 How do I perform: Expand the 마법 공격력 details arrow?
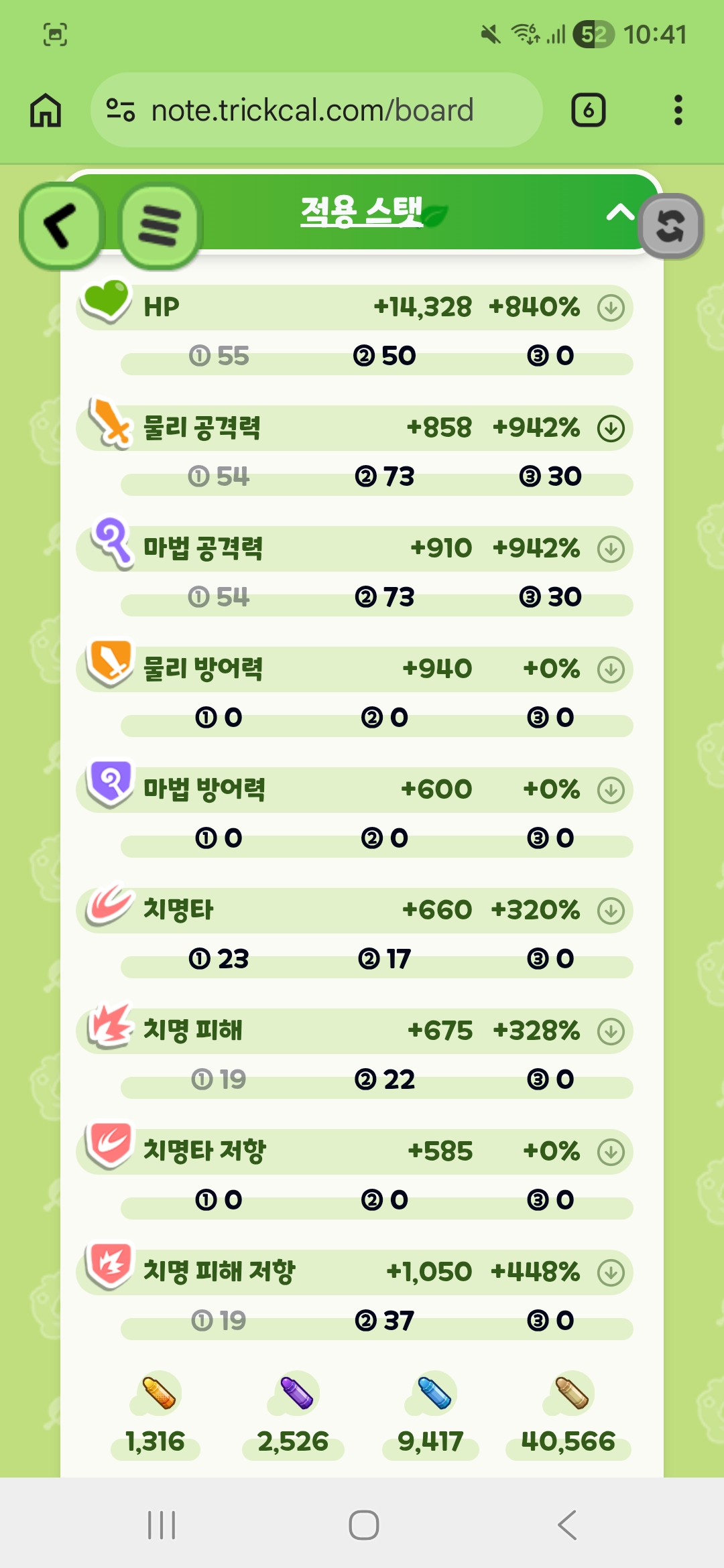(x=611, y=549)
